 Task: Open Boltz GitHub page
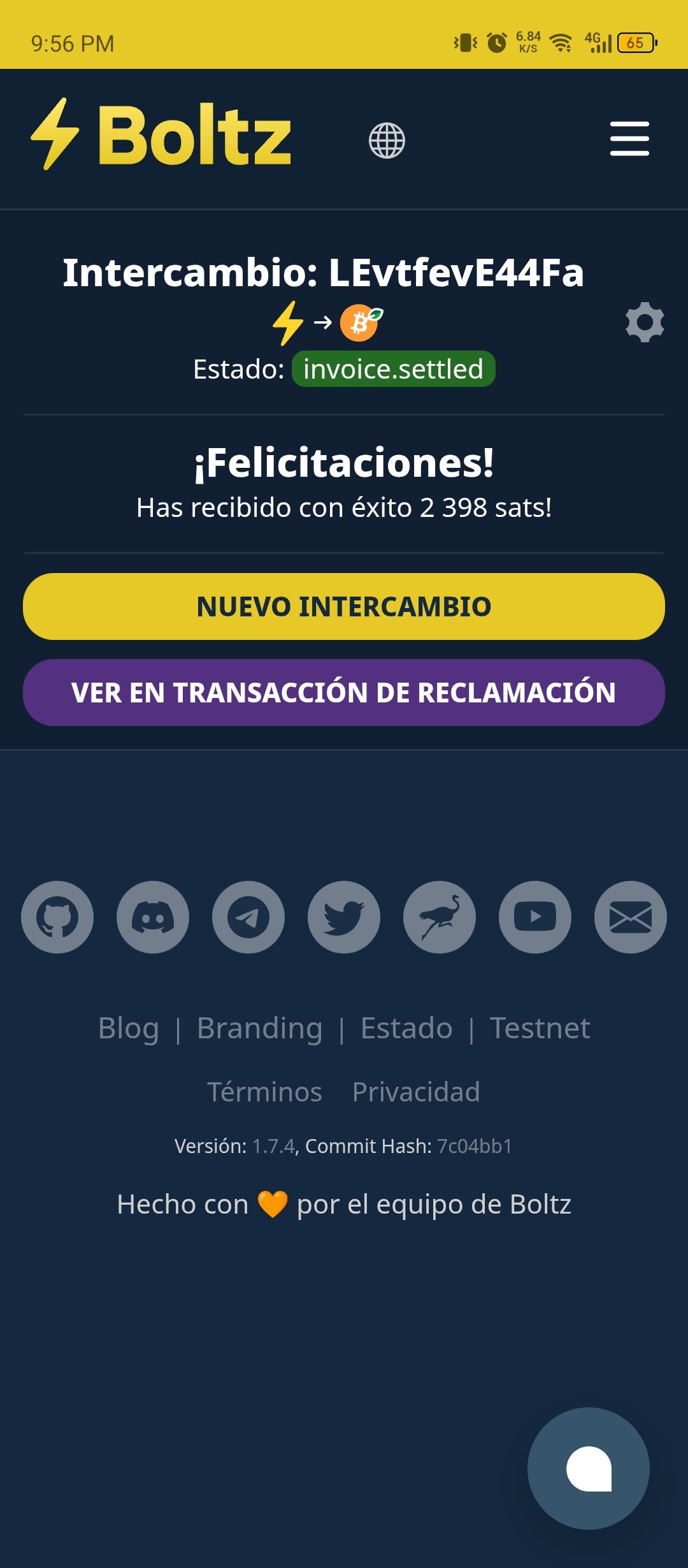coord(57,917)
